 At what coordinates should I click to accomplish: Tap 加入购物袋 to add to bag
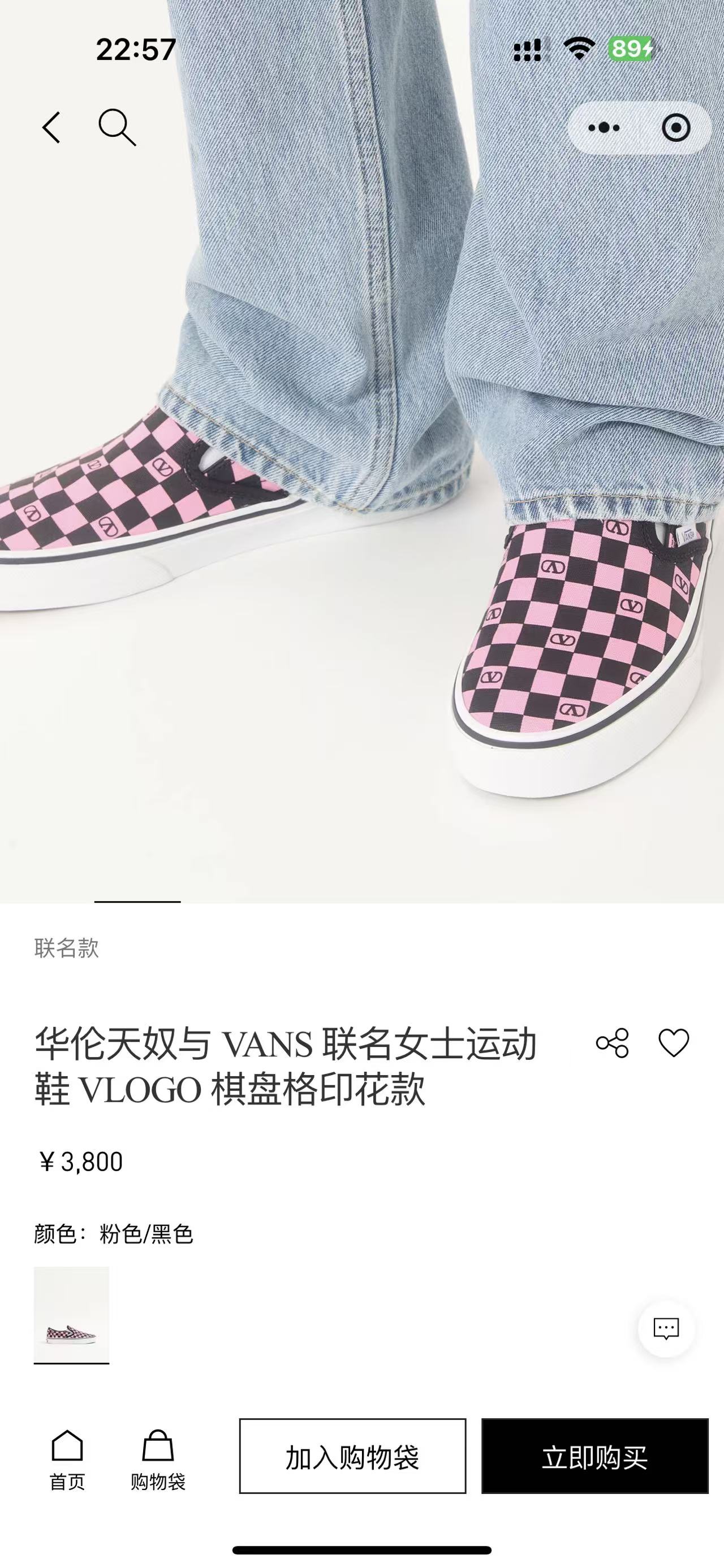point(352,1456)
